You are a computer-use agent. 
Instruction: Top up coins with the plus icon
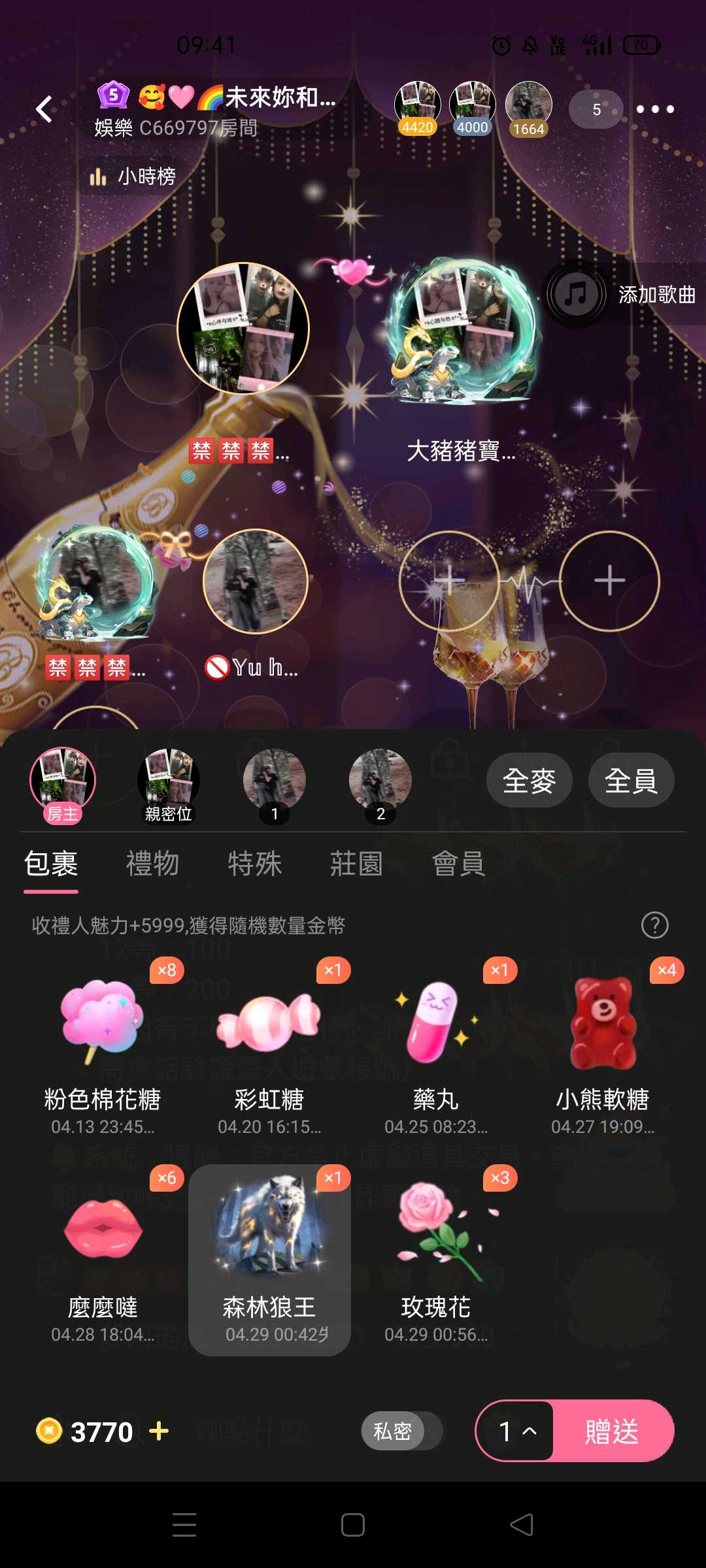(x=159, y=1431)
